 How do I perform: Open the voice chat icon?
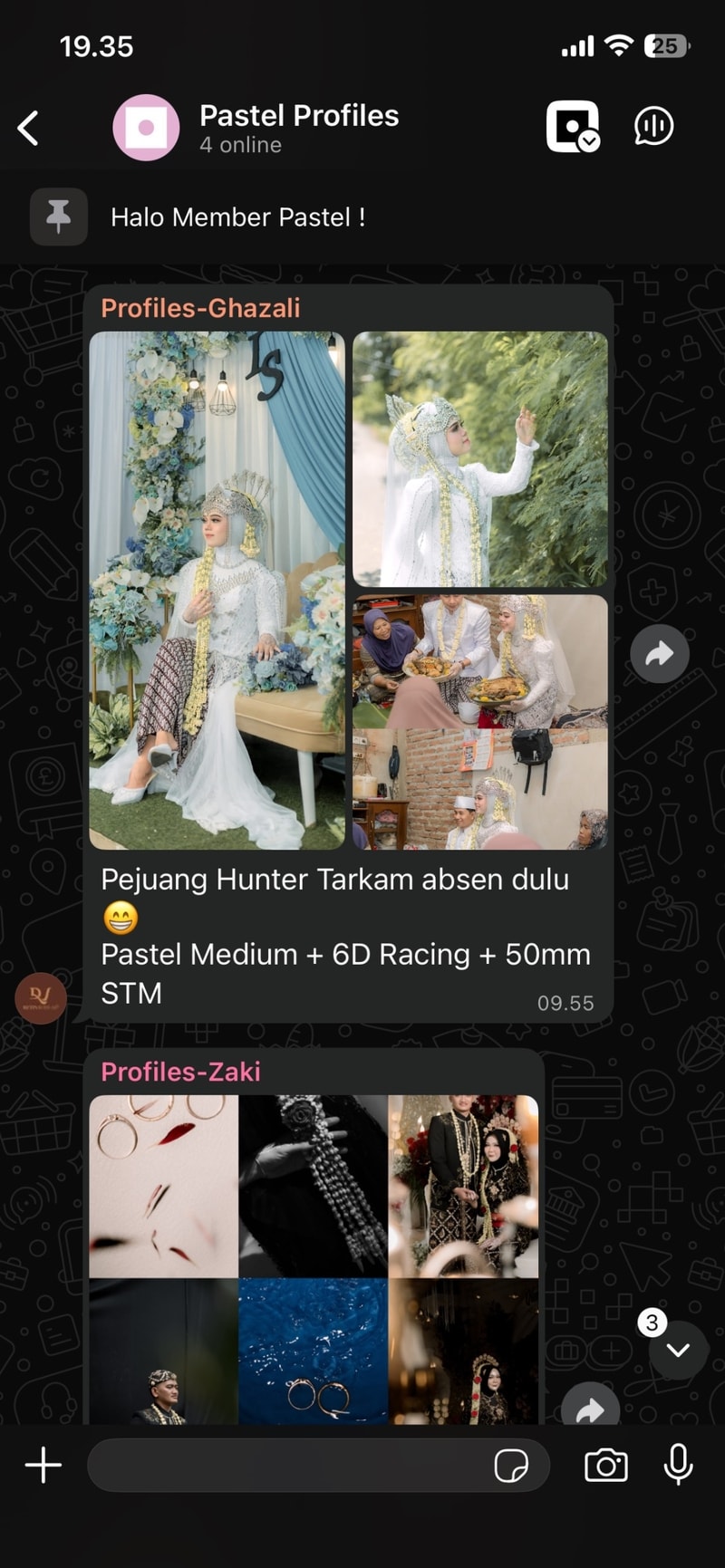tap(653, 127)
